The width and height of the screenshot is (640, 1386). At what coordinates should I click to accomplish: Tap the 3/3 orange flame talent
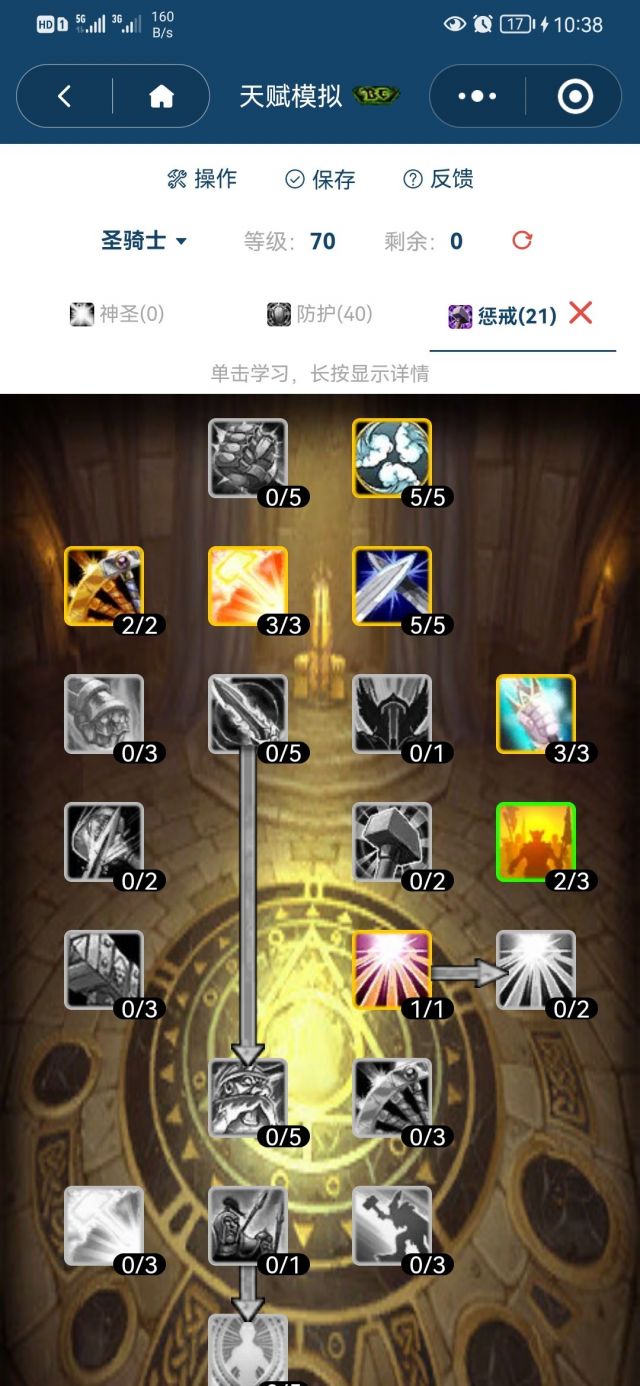pos(247,585)
